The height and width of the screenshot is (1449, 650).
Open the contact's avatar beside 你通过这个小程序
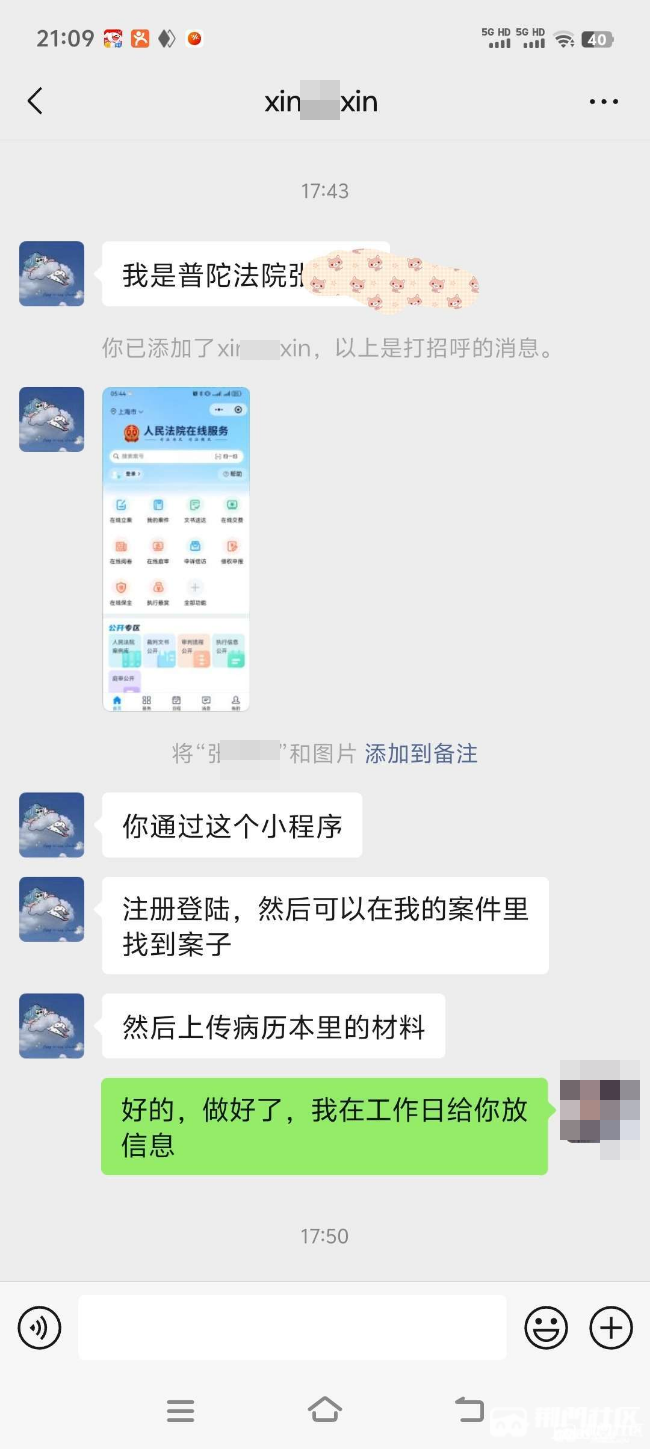tap(52, 825)
